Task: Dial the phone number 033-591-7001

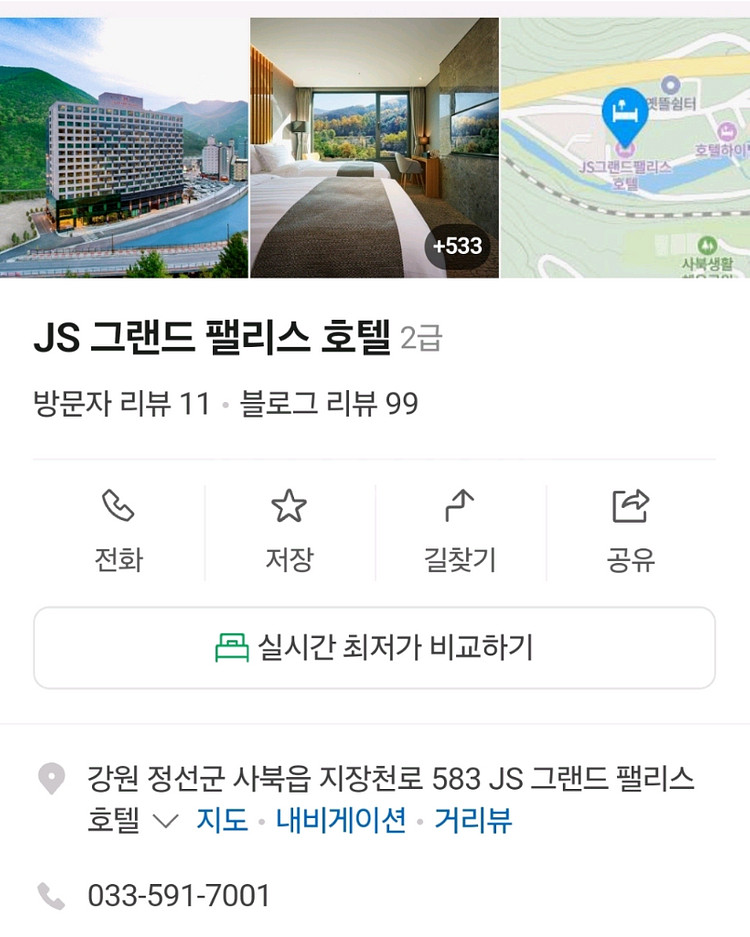Action: (x=179, y=895)
